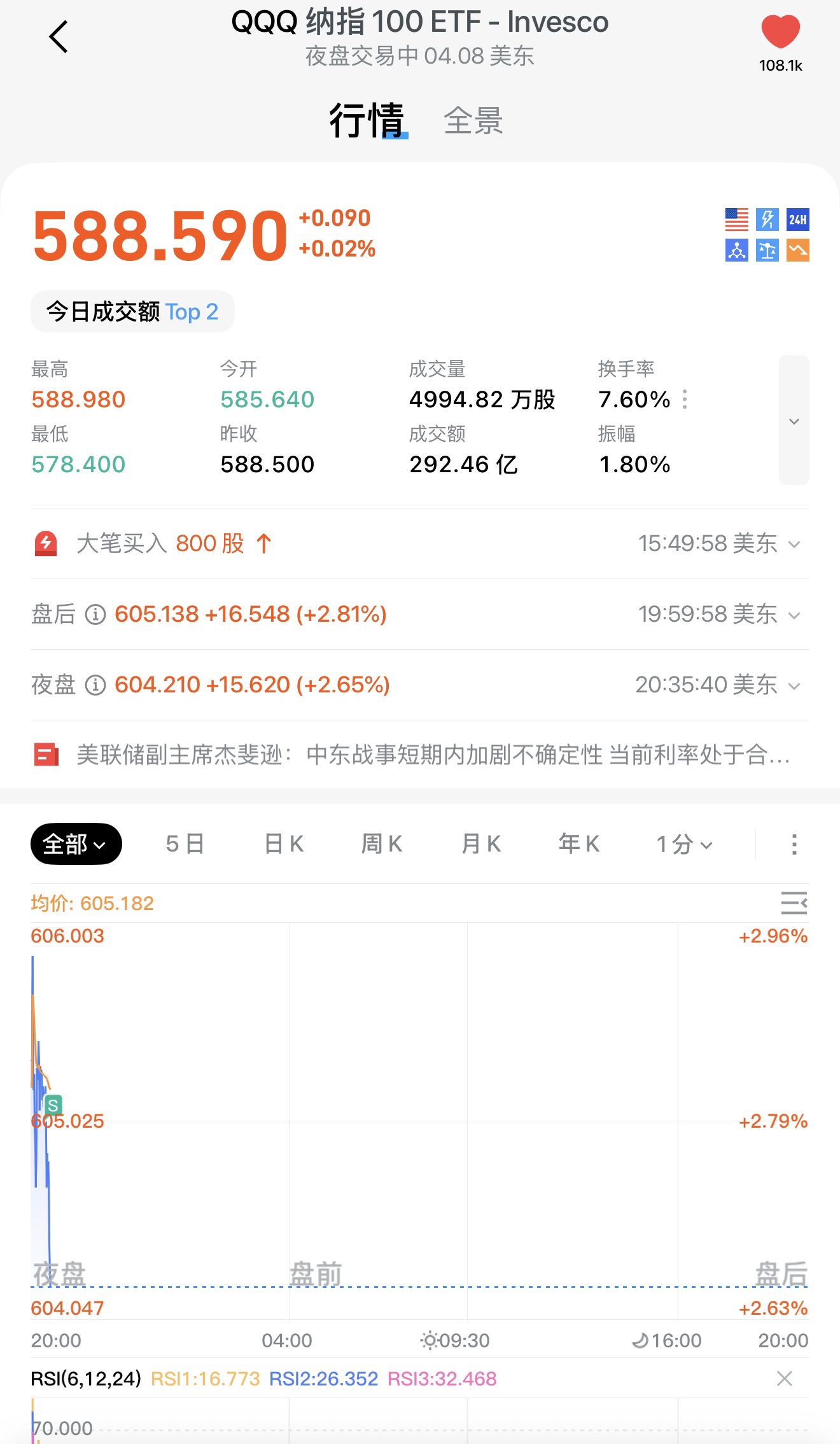Screen dimensions: 840x1444
Task: Show the 日K daily candlestick chart
Action: tap(284, 845)
